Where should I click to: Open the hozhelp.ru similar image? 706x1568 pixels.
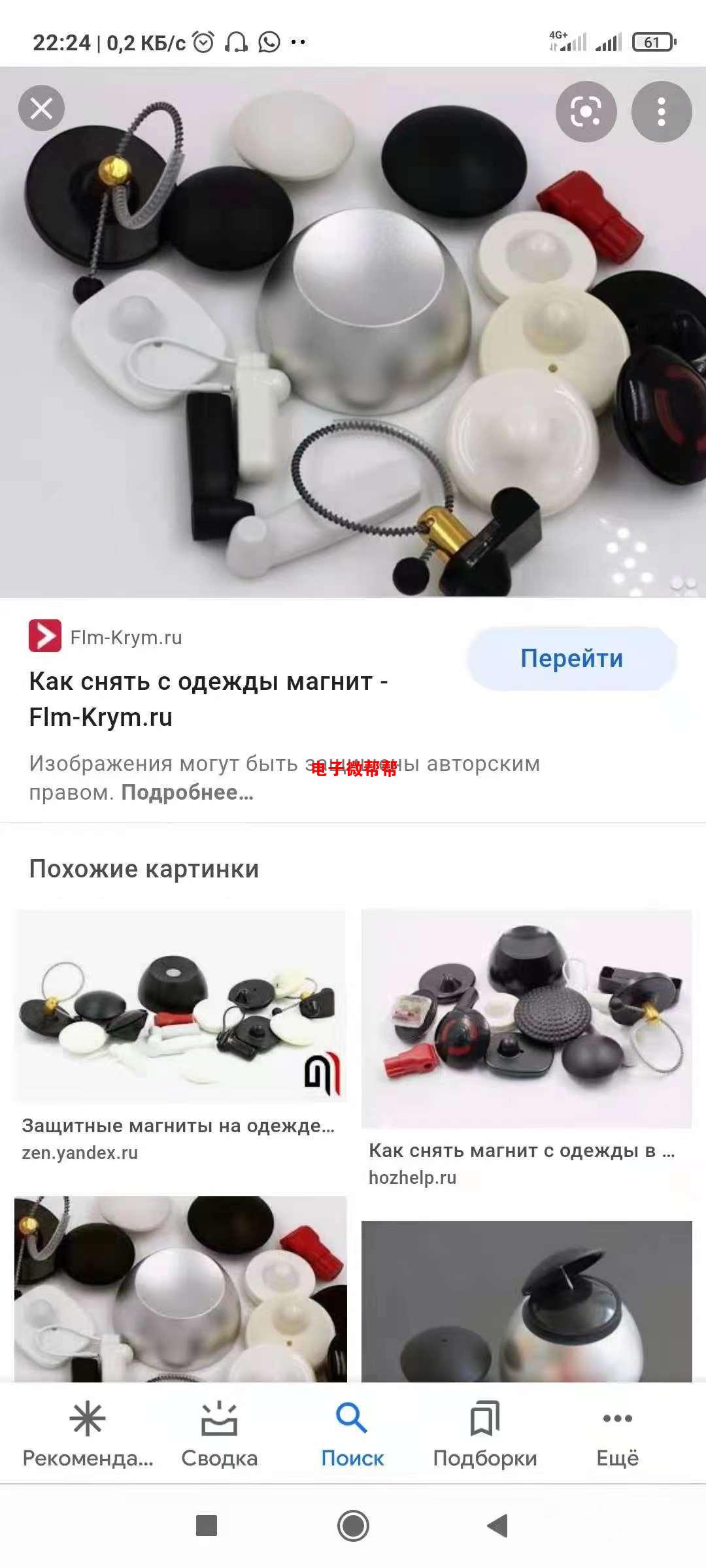526,1018
